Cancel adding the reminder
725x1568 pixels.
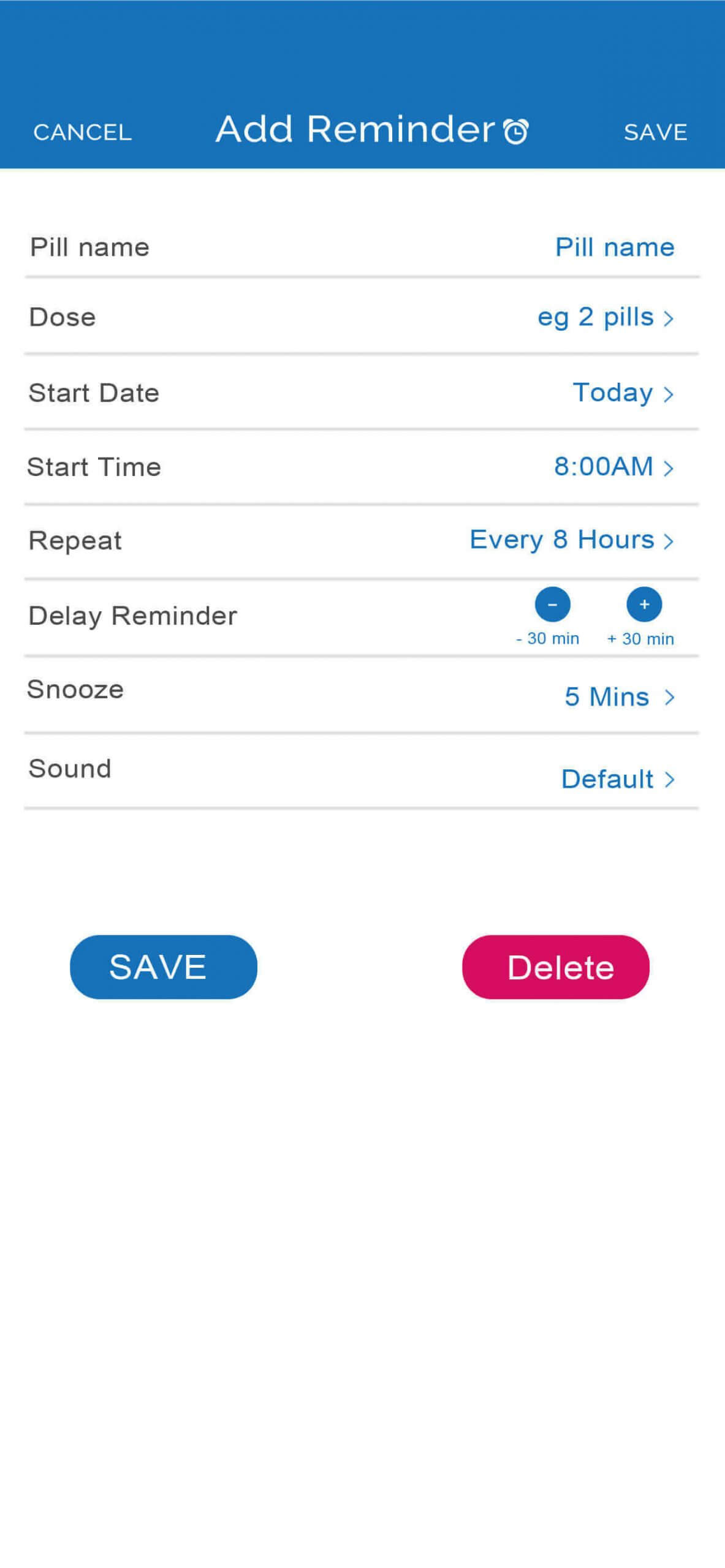point(82,132)
